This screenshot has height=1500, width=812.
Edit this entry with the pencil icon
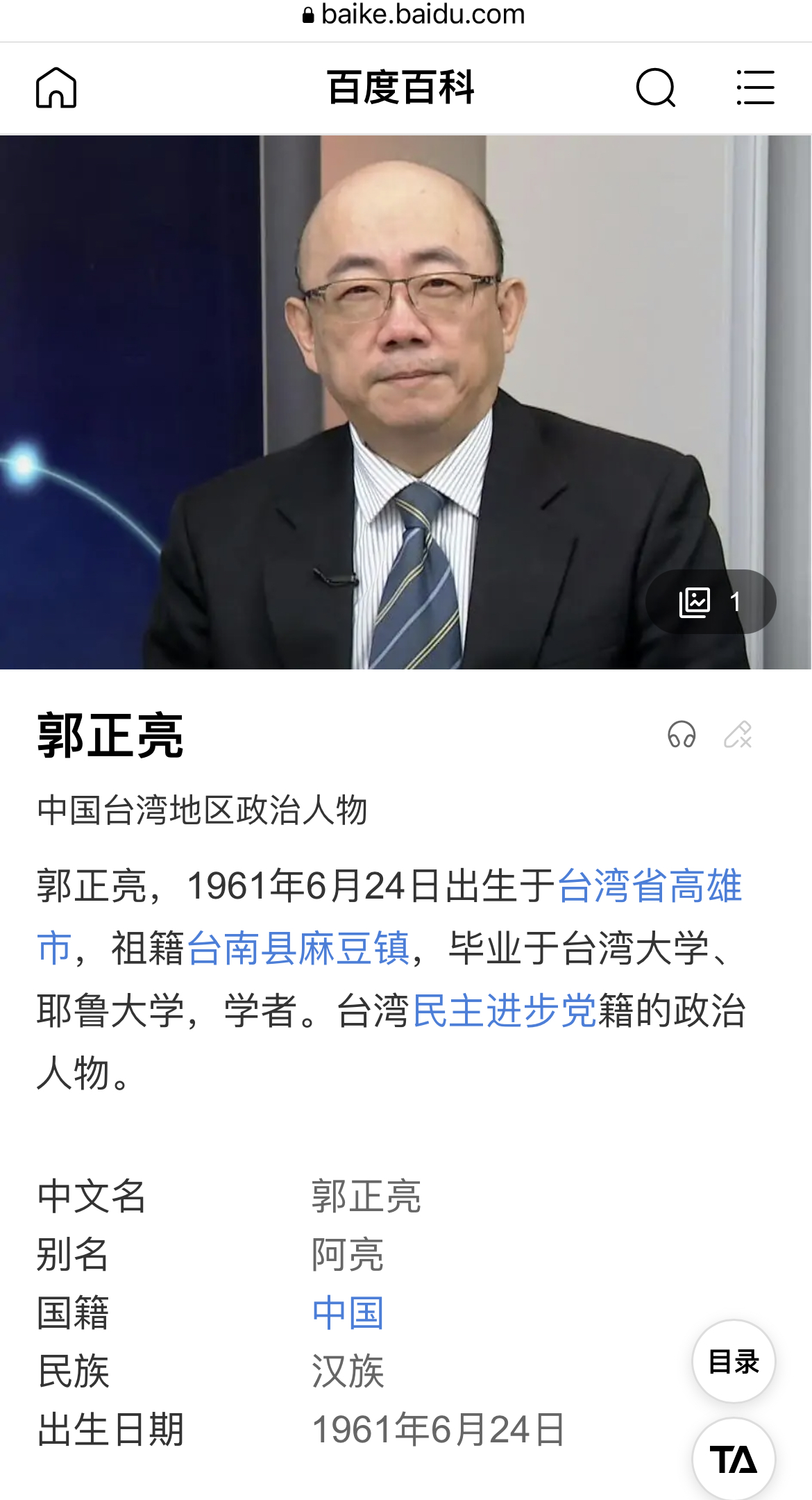pos(738,735)
